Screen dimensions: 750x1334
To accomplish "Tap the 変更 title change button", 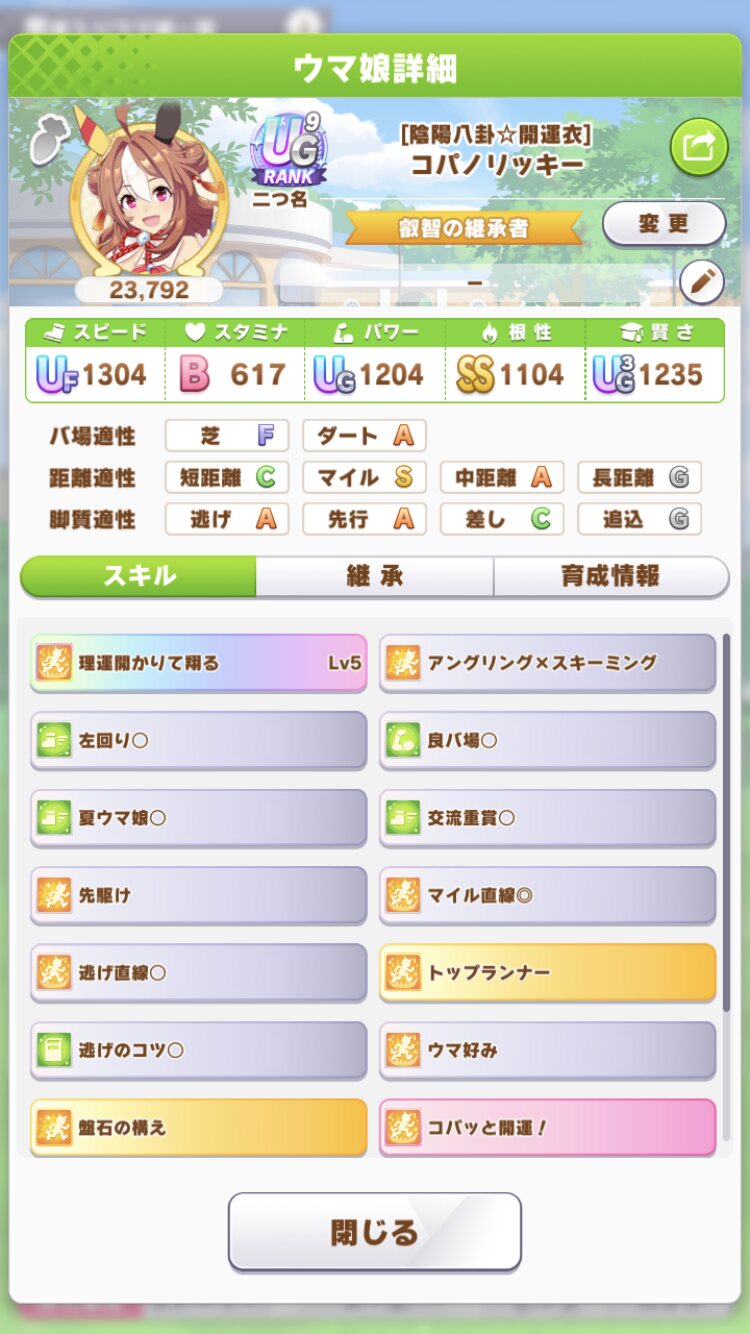I will coord(663,223).
